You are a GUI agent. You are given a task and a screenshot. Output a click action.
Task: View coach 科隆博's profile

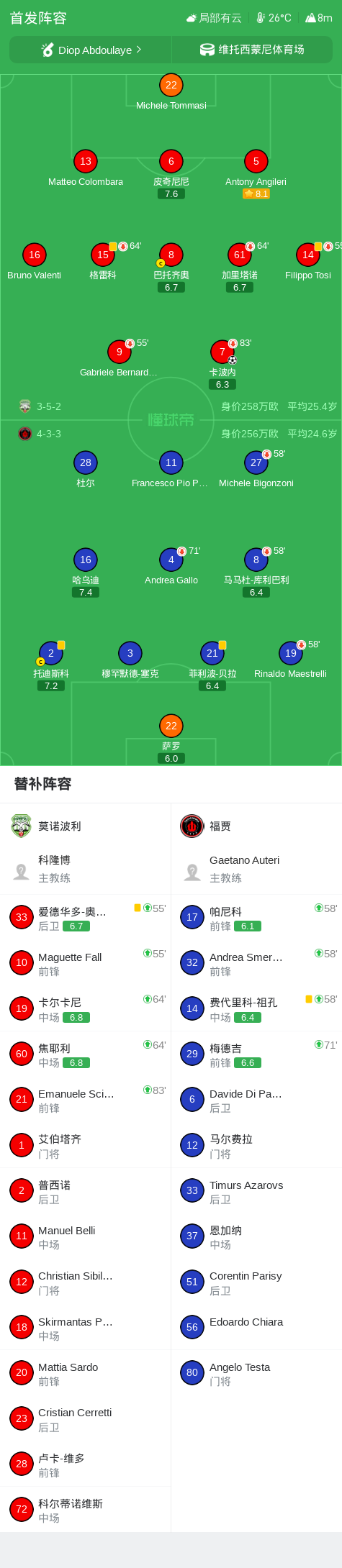[x=86, y=869]
